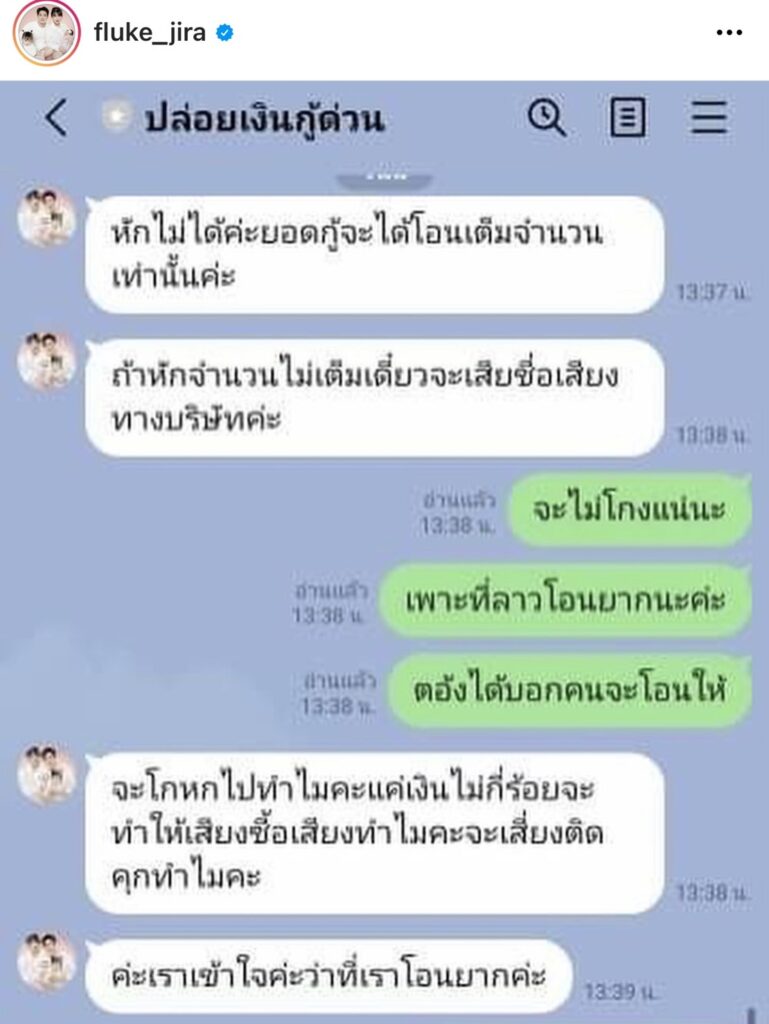
Task: Tap the posted chat screenshot image
Action: 384,550
